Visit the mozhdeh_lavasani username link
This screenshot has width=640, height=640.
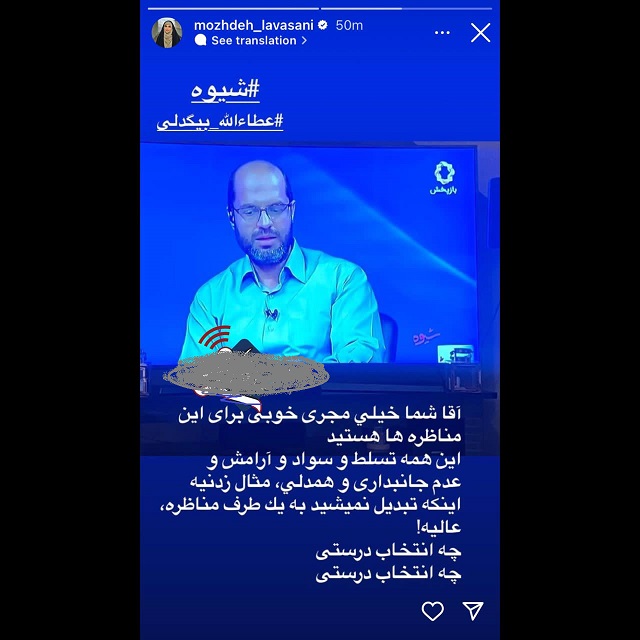(x=254, y=24)
